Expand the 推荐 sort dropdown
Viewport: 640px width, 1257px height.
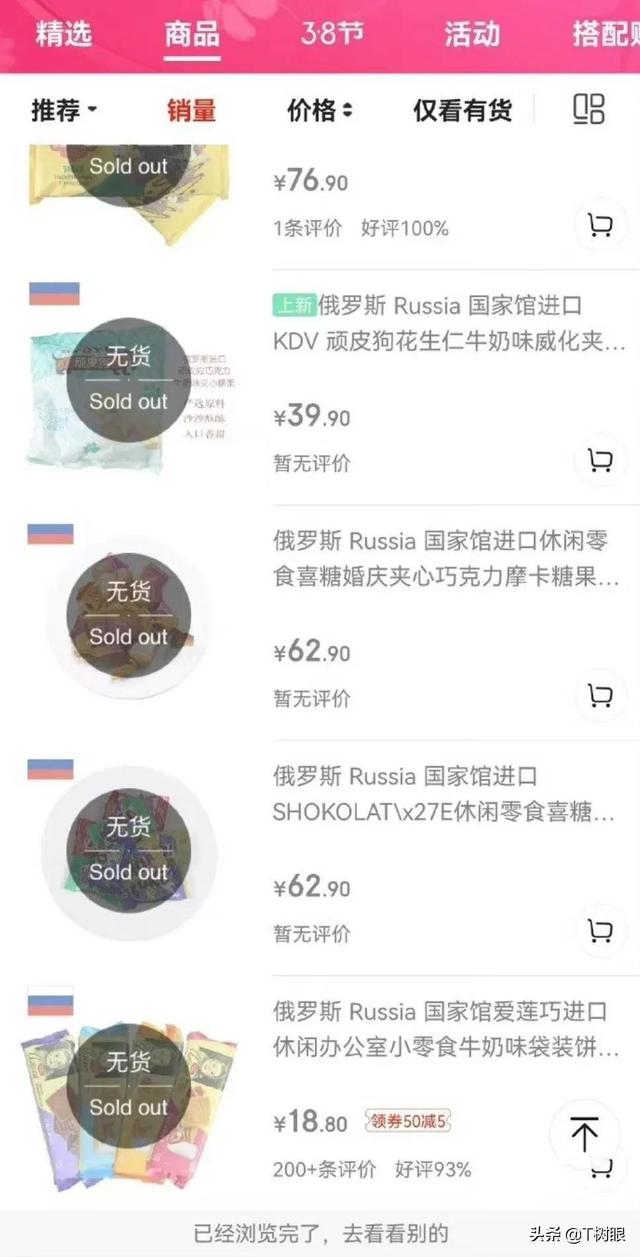pyautogui.click(x=64, y=110)
